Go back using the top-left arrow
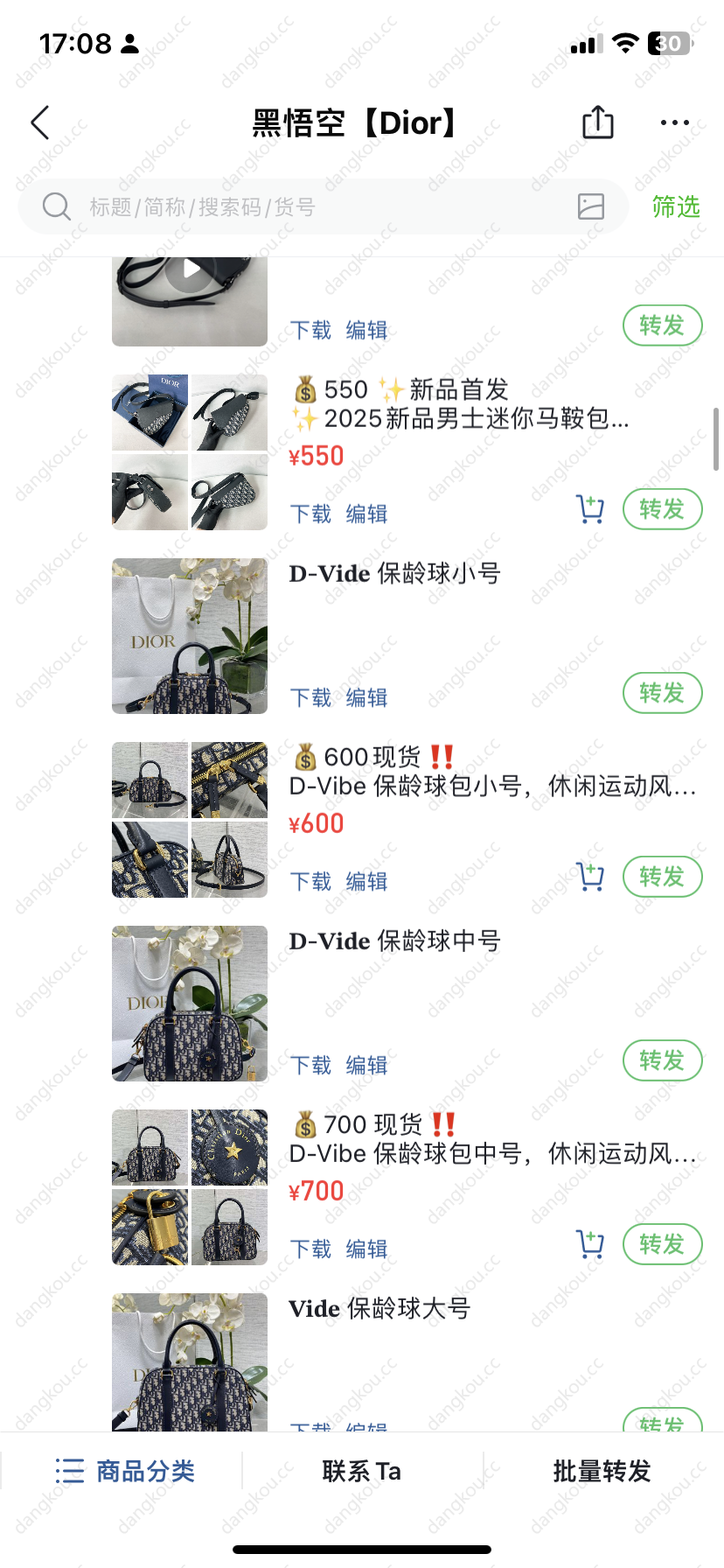The width and height of the screenshot is (724, 1568). click(40, 122)
